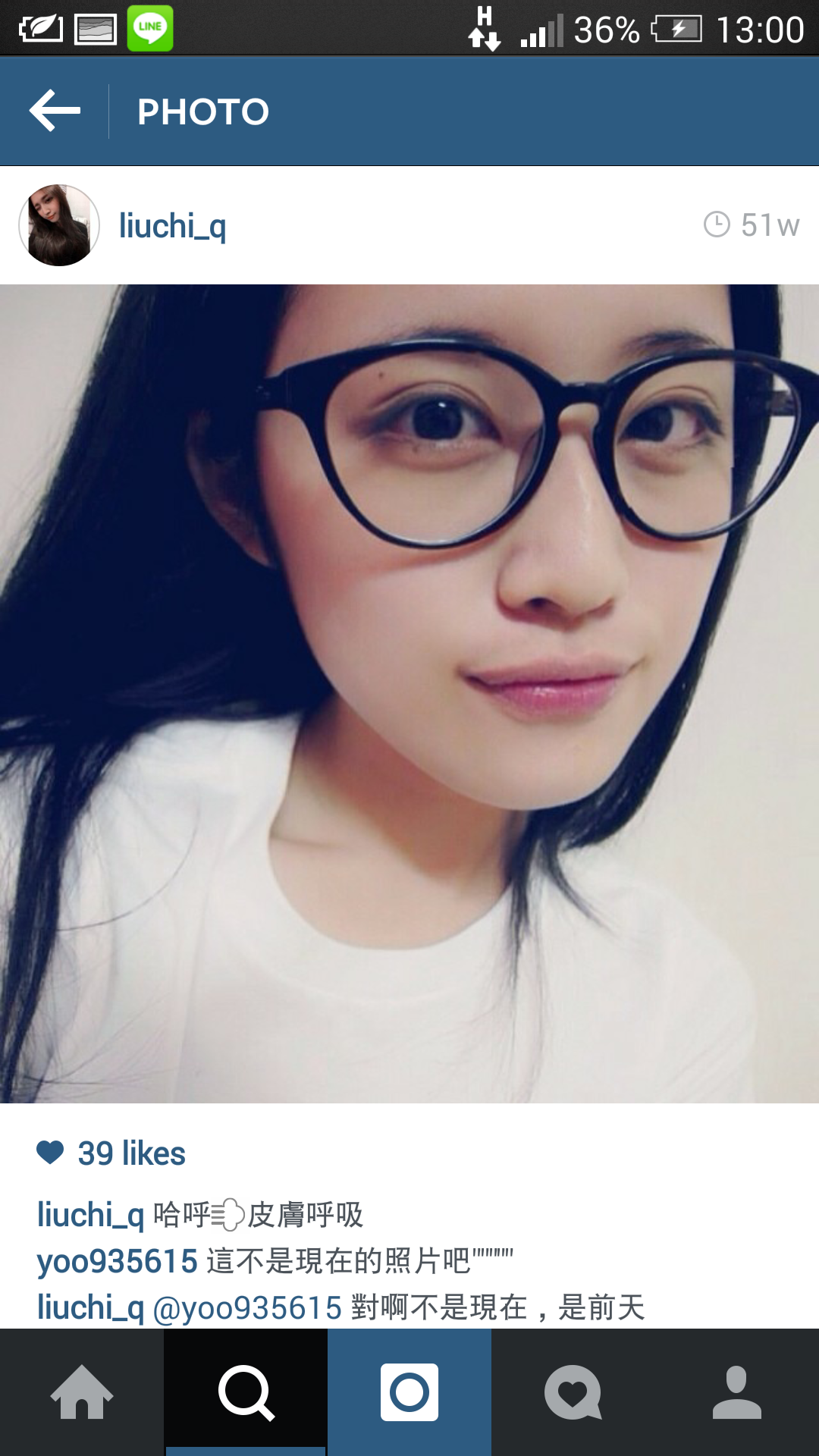The width and height of the screenshot is (819, 1456).
Task: Open the liuchi_q username in post header
Action: tap(173, 225)
